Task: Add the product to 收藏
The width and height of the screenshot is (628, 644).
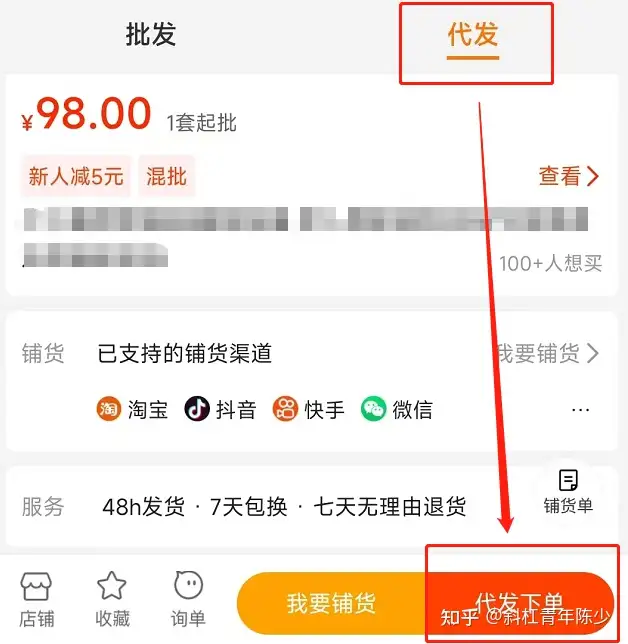Action: [112, 598]
